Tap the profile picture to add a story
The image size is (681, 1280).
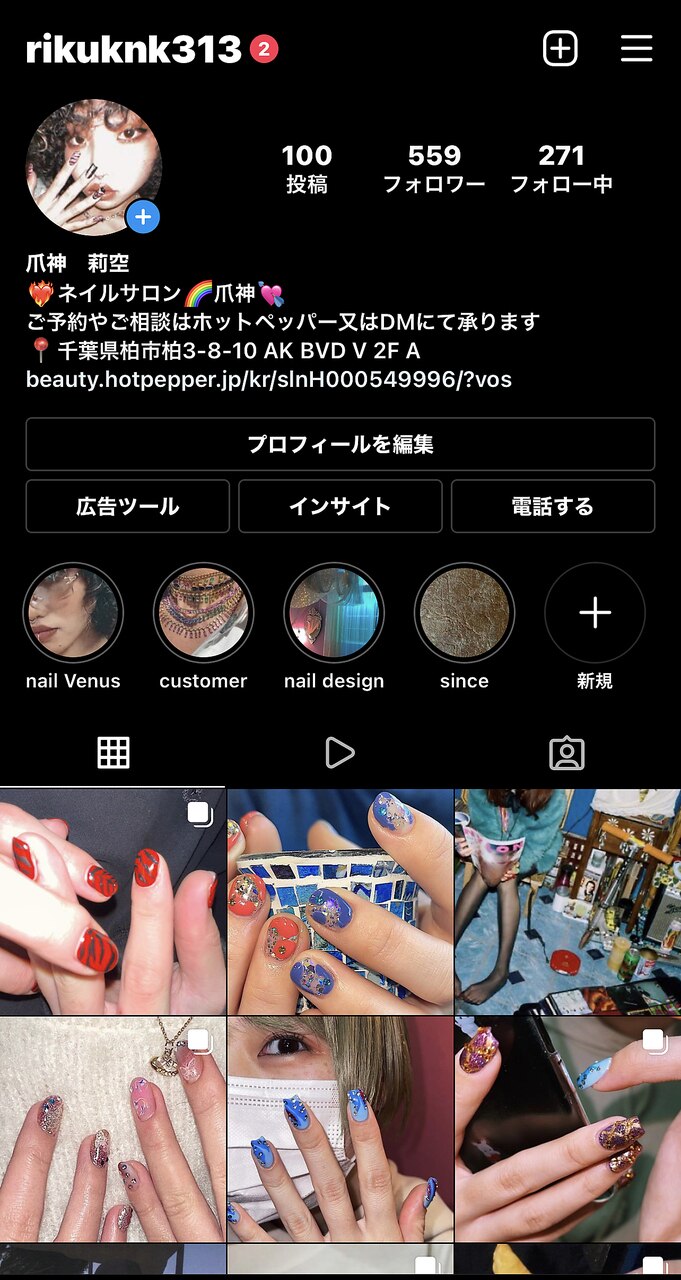[x=94, y=167]
